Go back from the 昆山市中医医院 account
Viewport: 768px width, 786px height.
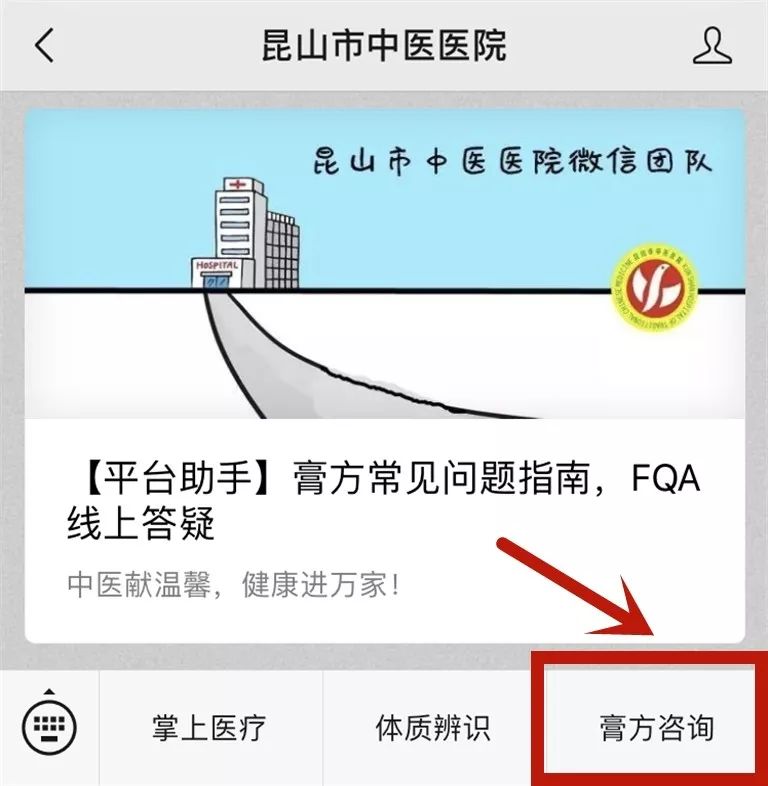coord(45,46)
